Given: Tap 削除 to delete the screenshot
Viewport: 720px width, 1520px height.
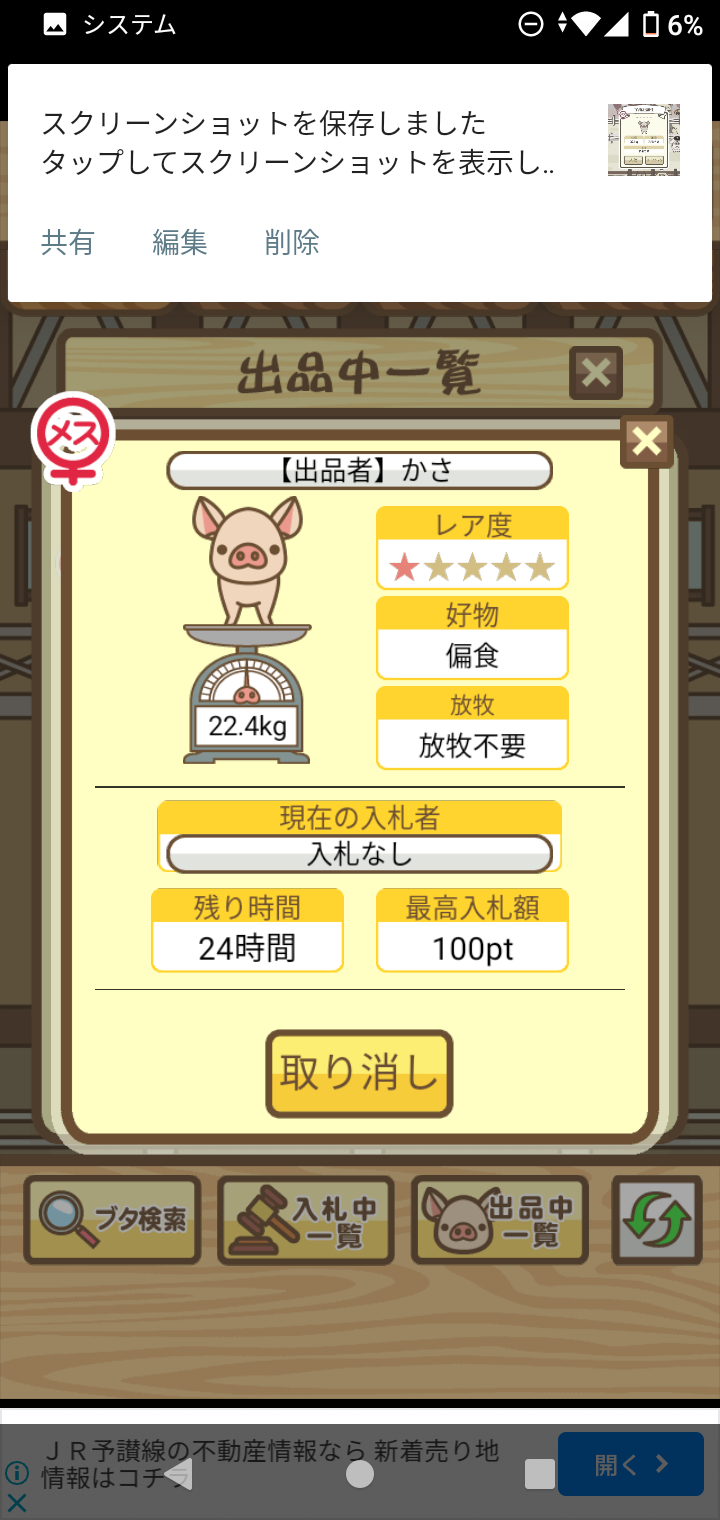Looking at the screenshot, I should 292,242.
